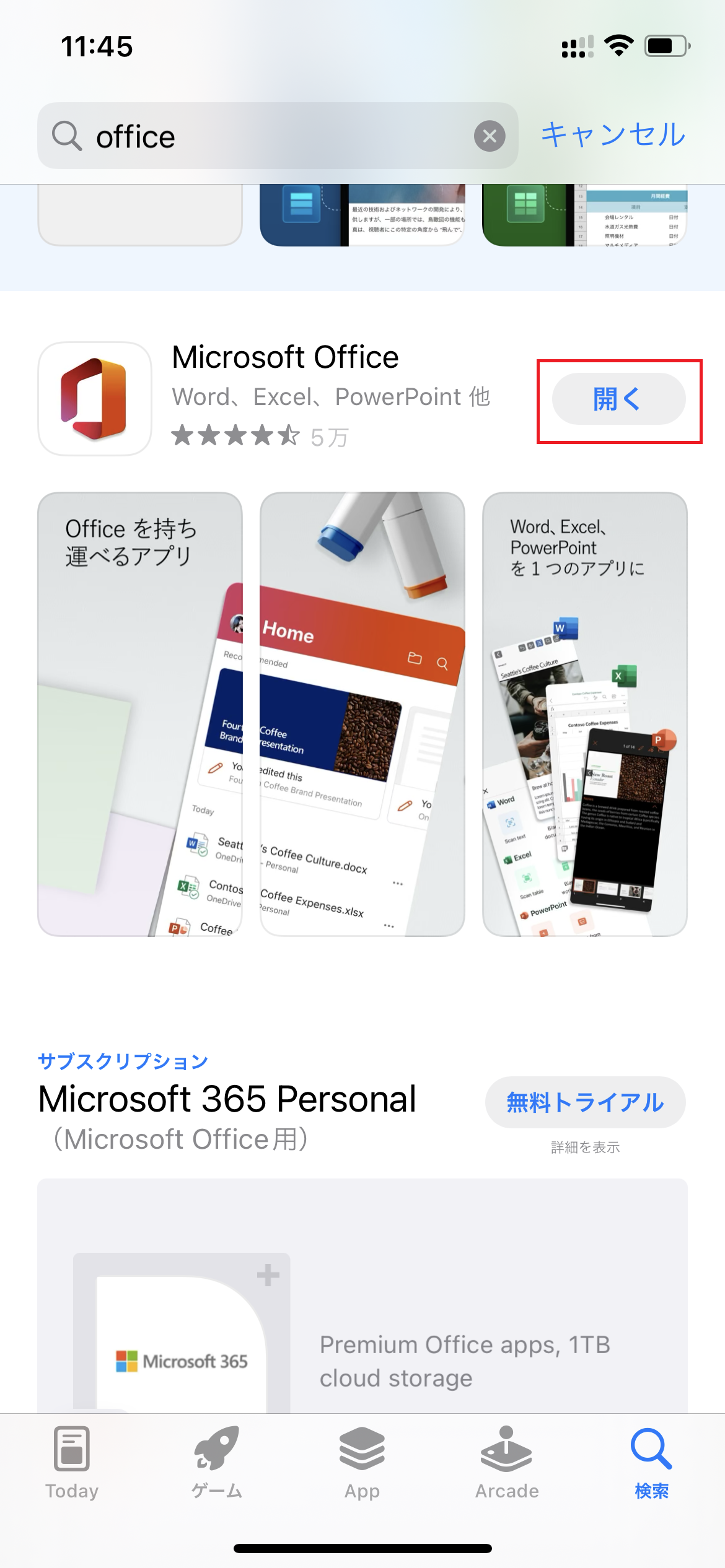Image resolution: width=725 pixels, height=1568 pixels.
Task: View the Word, Excel, PowerPoint screenshot
Action: pos(585,714)
